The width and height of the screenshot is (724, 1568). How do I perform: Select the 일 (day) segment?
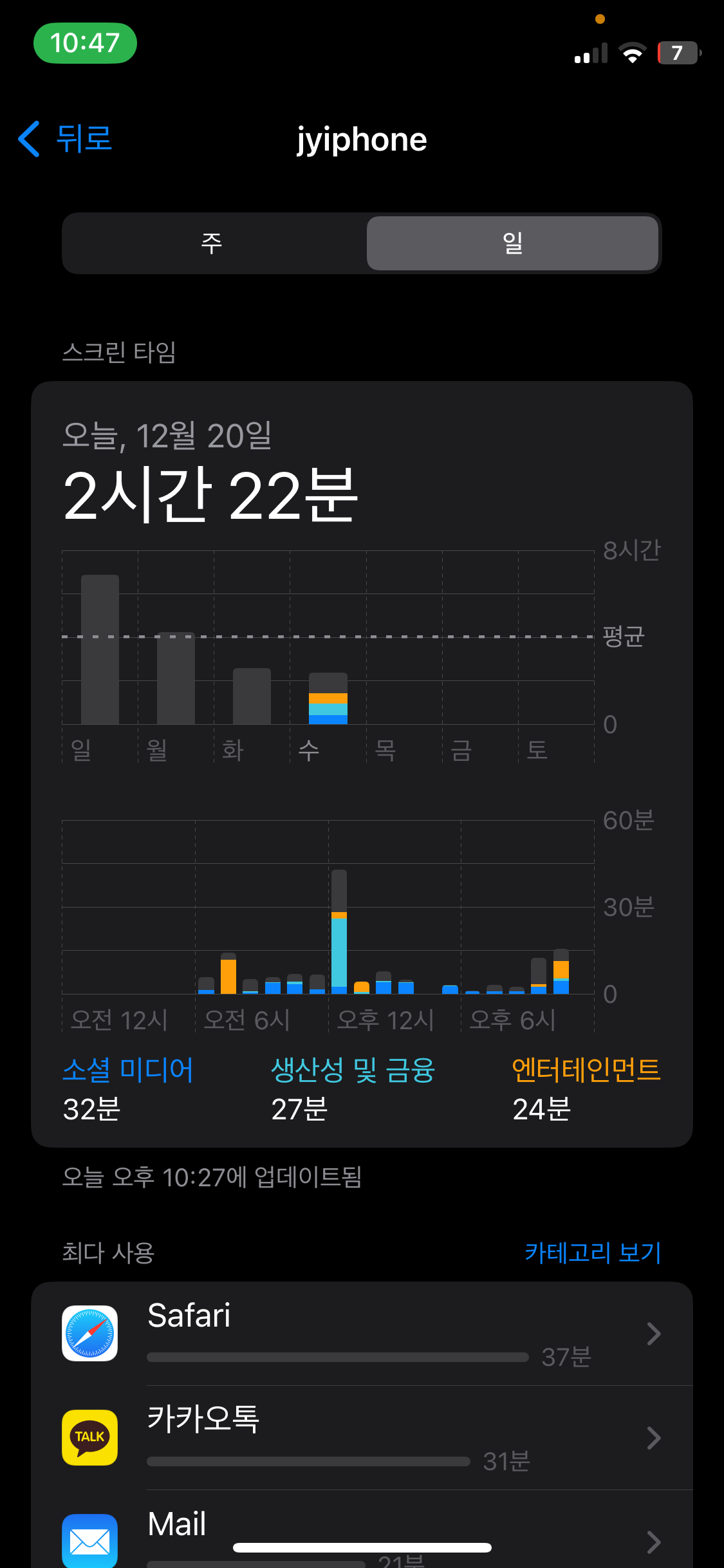(512, 243)
